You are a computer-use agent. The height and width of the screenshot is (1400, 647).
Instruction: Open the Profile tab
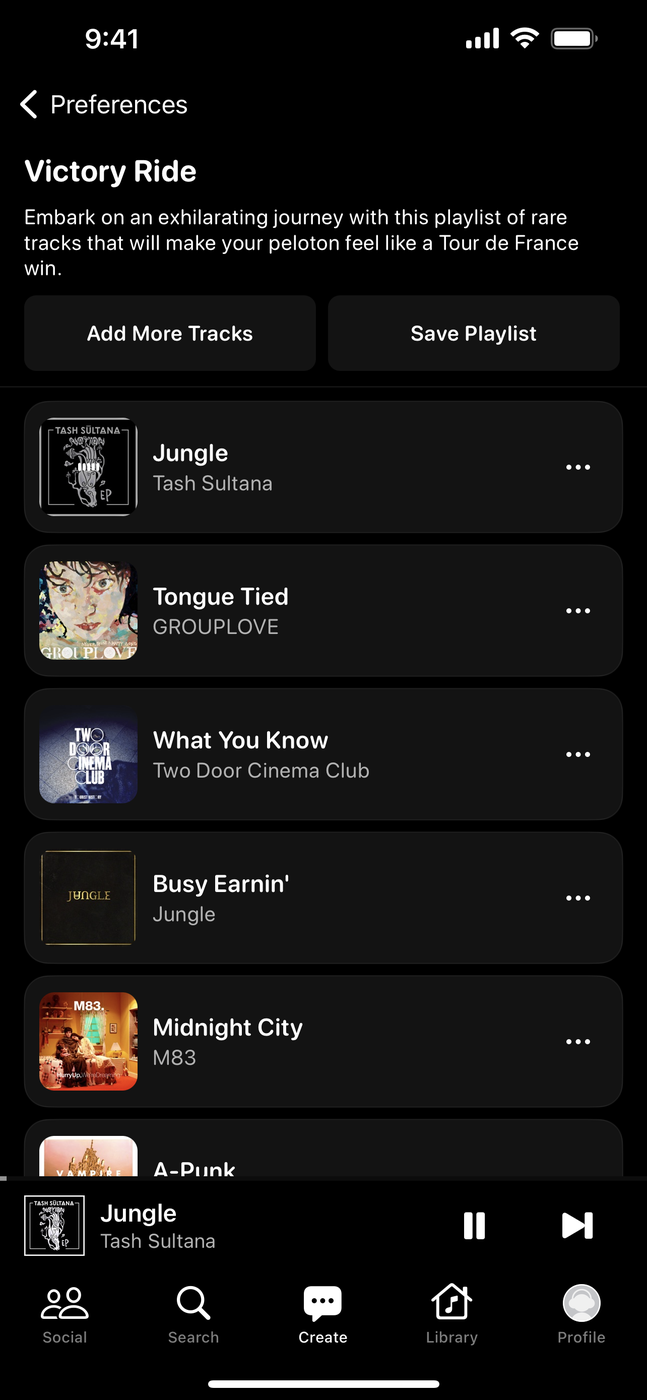581,1315
